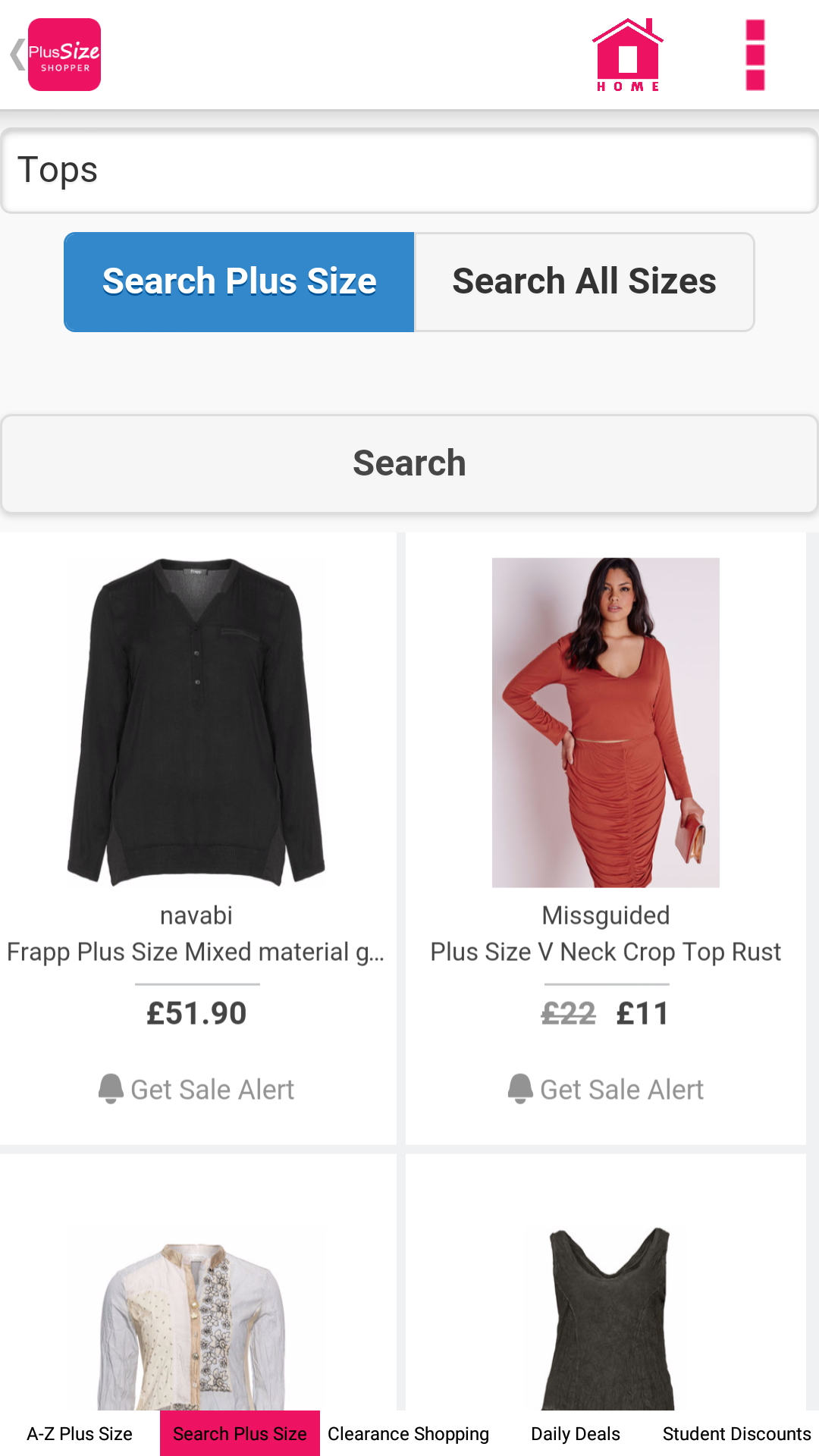Open the navabi Frapp mixed material product
The height and width of the screenshot is (1456, 819).
point(197,720)
